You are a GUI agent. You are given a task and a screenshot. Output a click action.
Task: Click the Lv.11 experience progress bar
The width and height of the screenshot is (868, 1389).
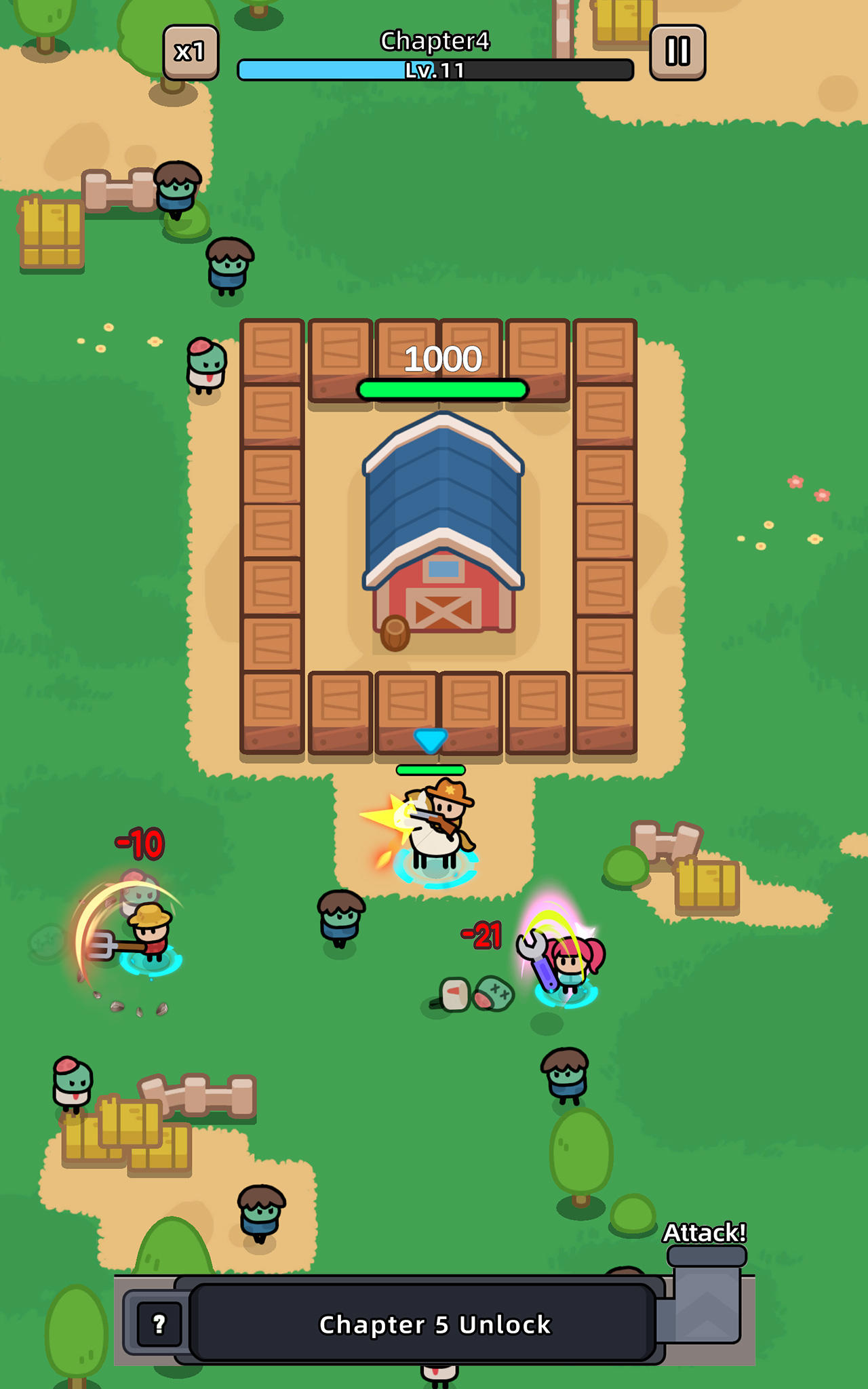pos(434,68)
